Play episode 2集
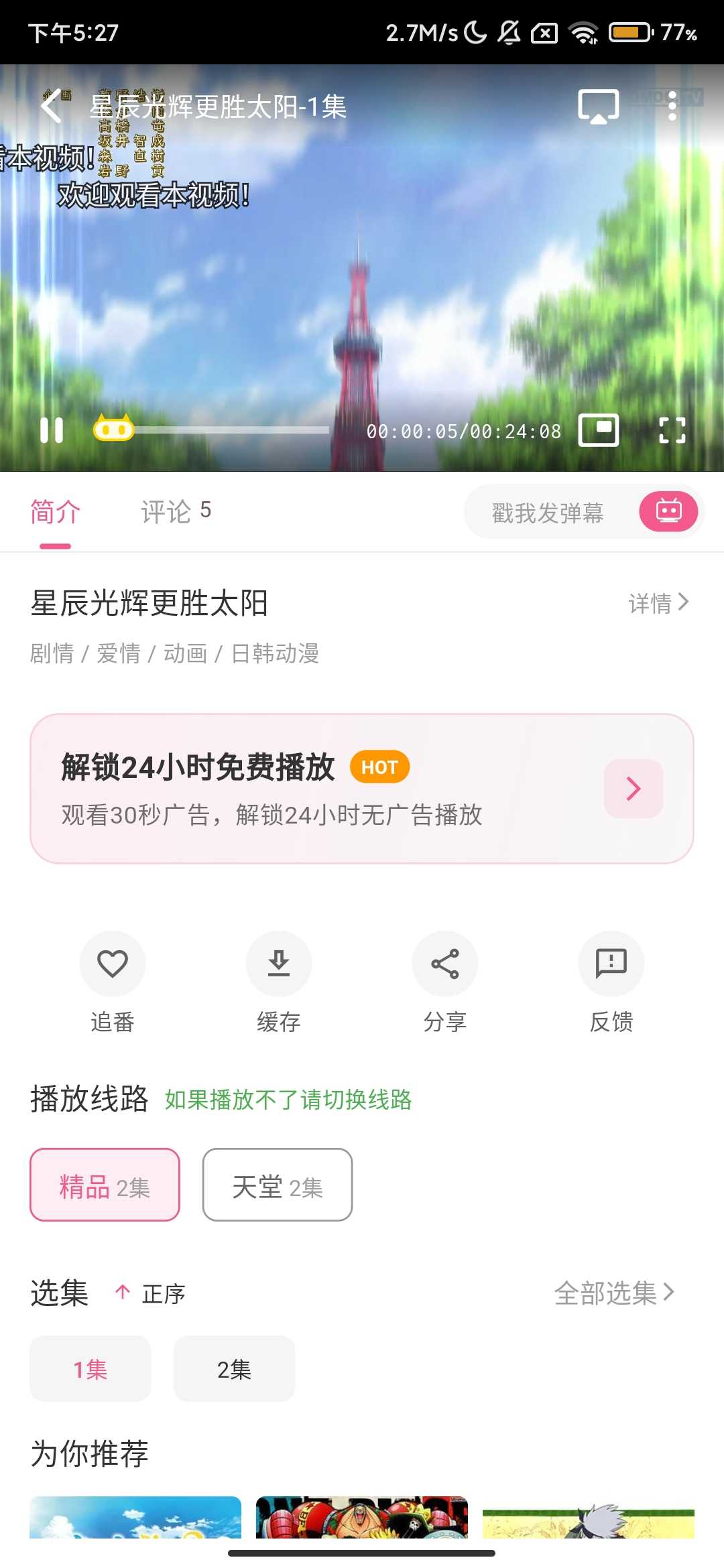Viewport: 724px width, 1568px height. point(234,1369)
